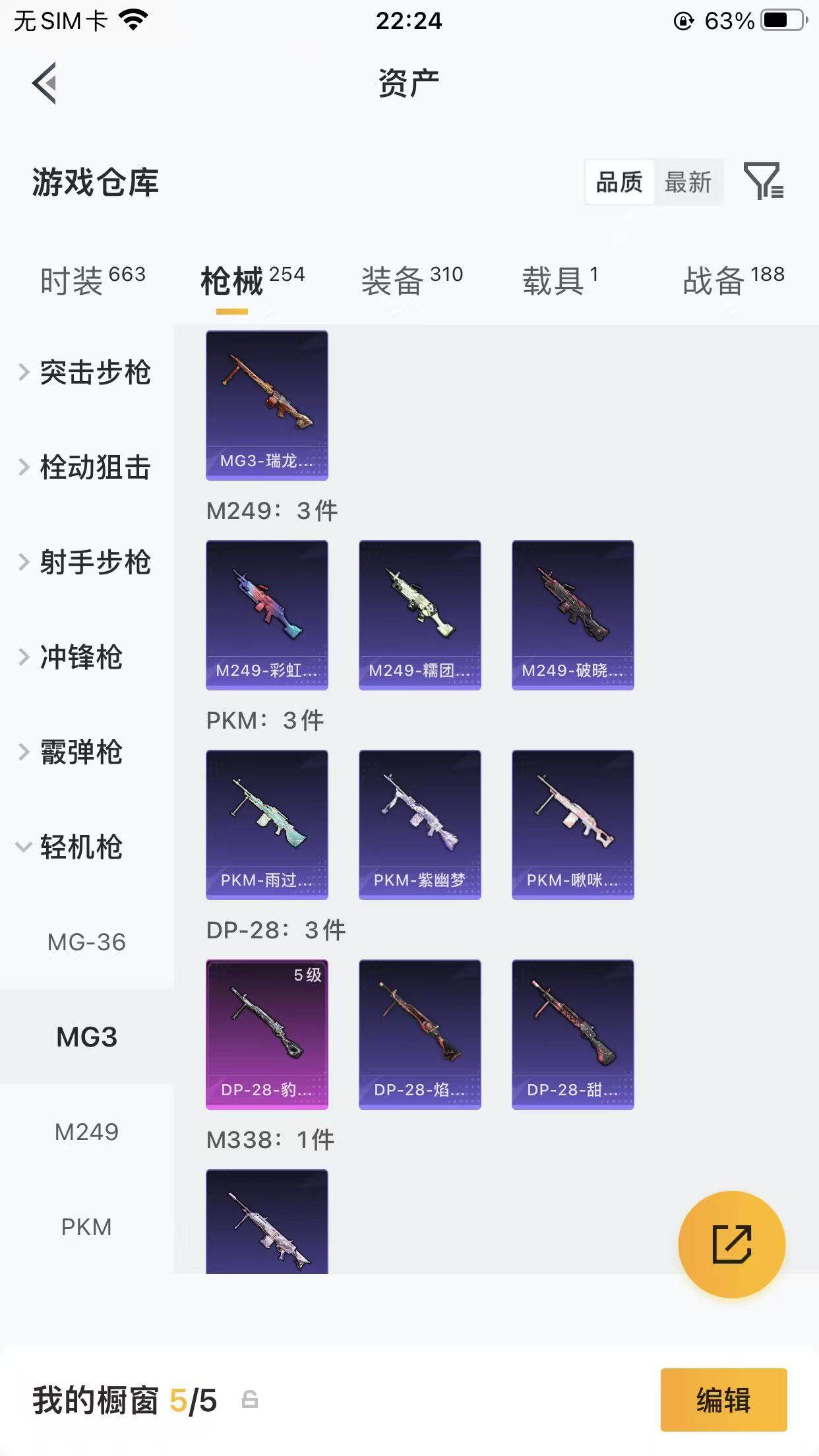Select the 品质 sort option

tap(619, 182)
